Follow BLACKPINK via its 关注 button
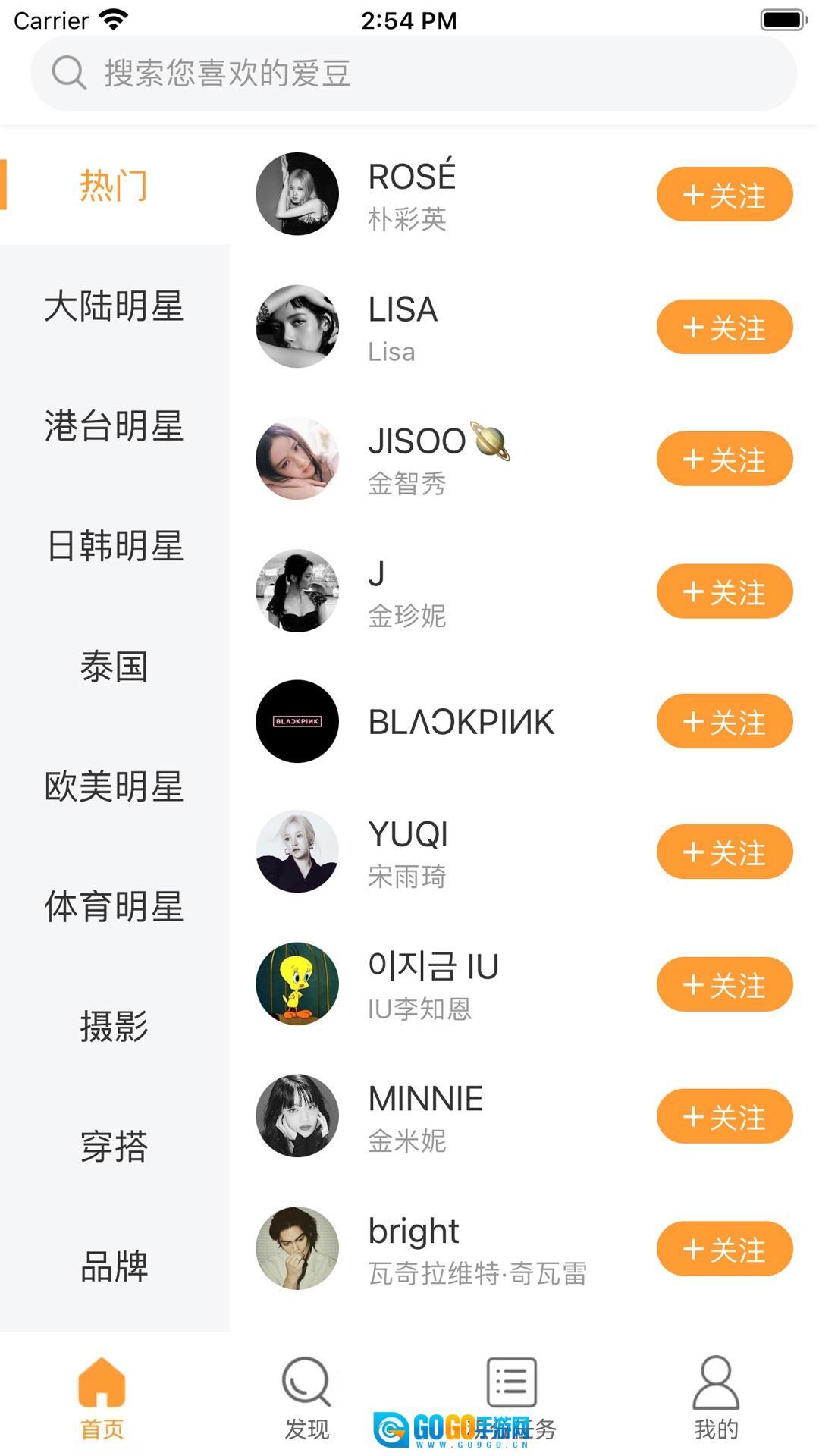Viewport: 819px width, 1456px height. (724, 721)
